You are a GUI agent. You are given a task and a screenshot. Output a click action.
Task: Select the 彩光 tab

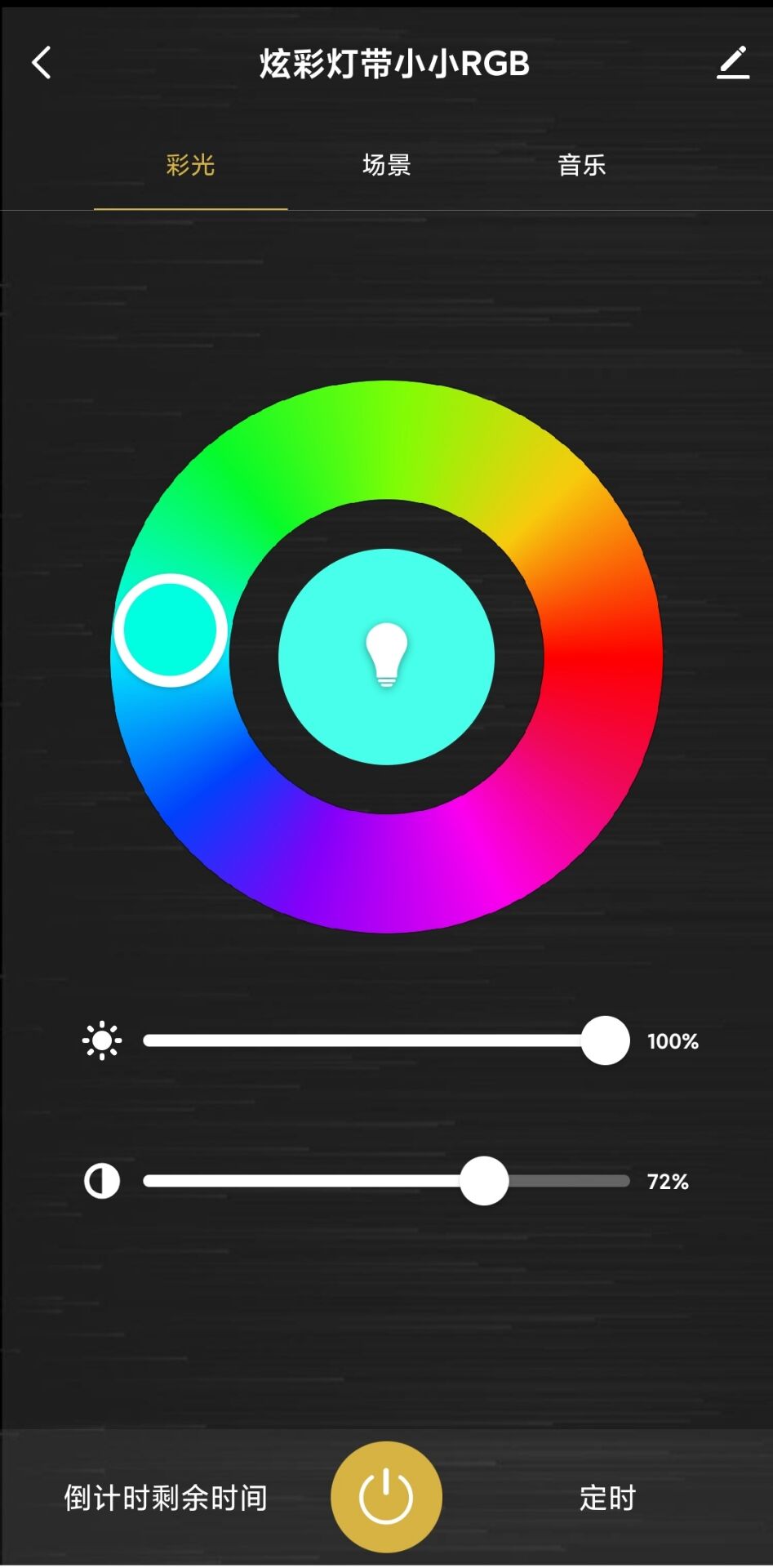click(190, 165)
